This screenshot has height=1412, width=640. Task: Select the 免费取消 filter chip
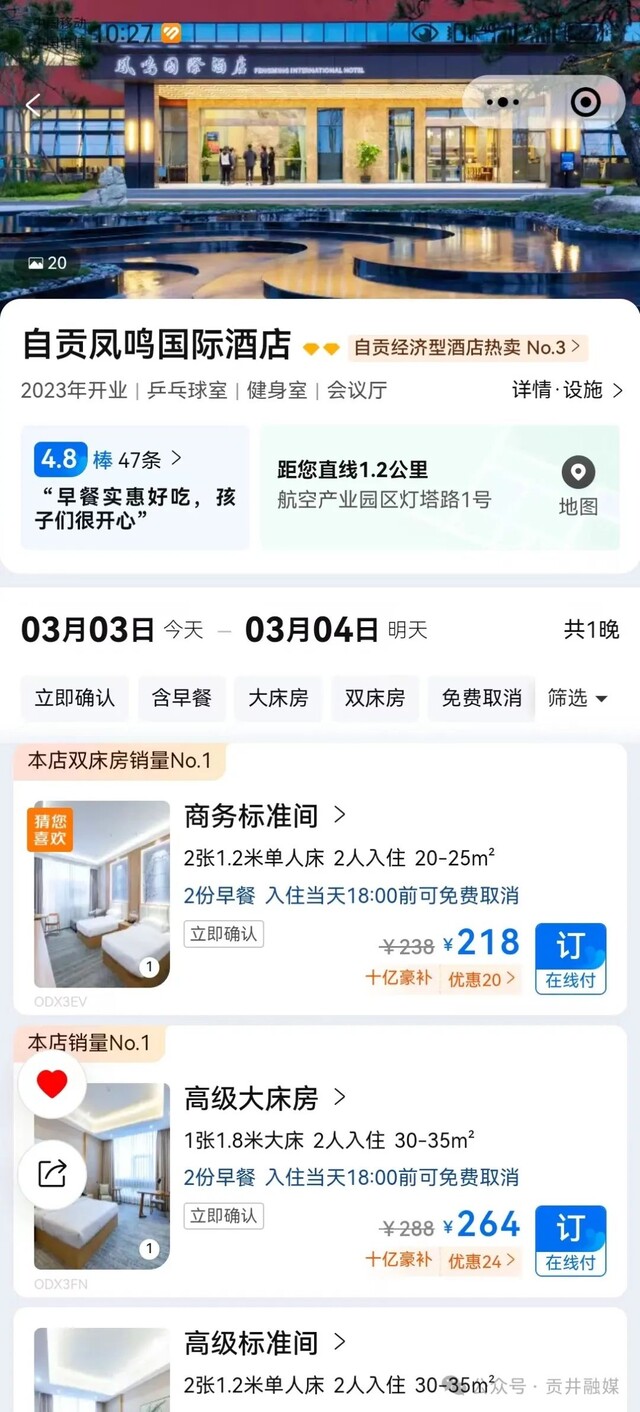(481, 698)
